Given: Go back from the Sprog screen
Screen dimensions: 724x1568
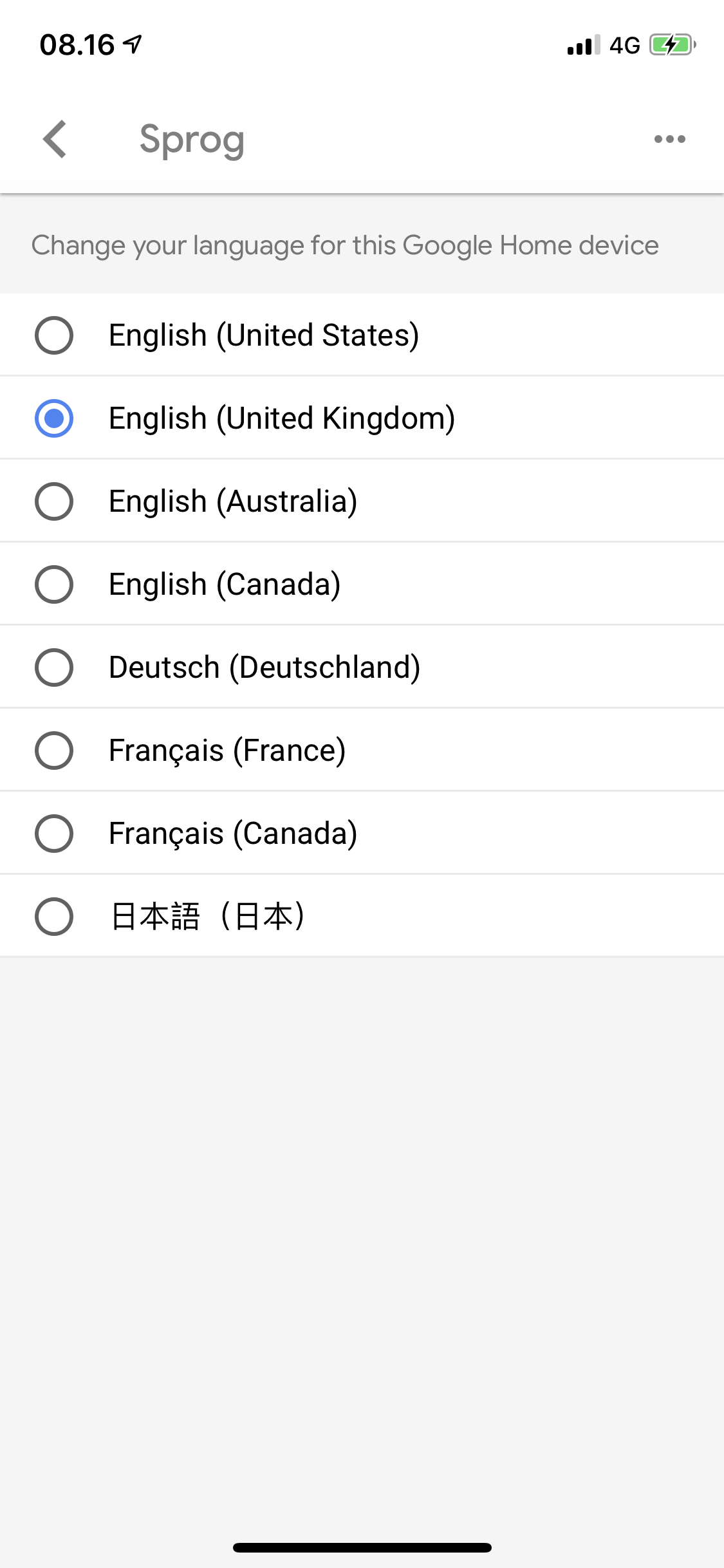Looking at the screenshot, I should pos(55,139).
